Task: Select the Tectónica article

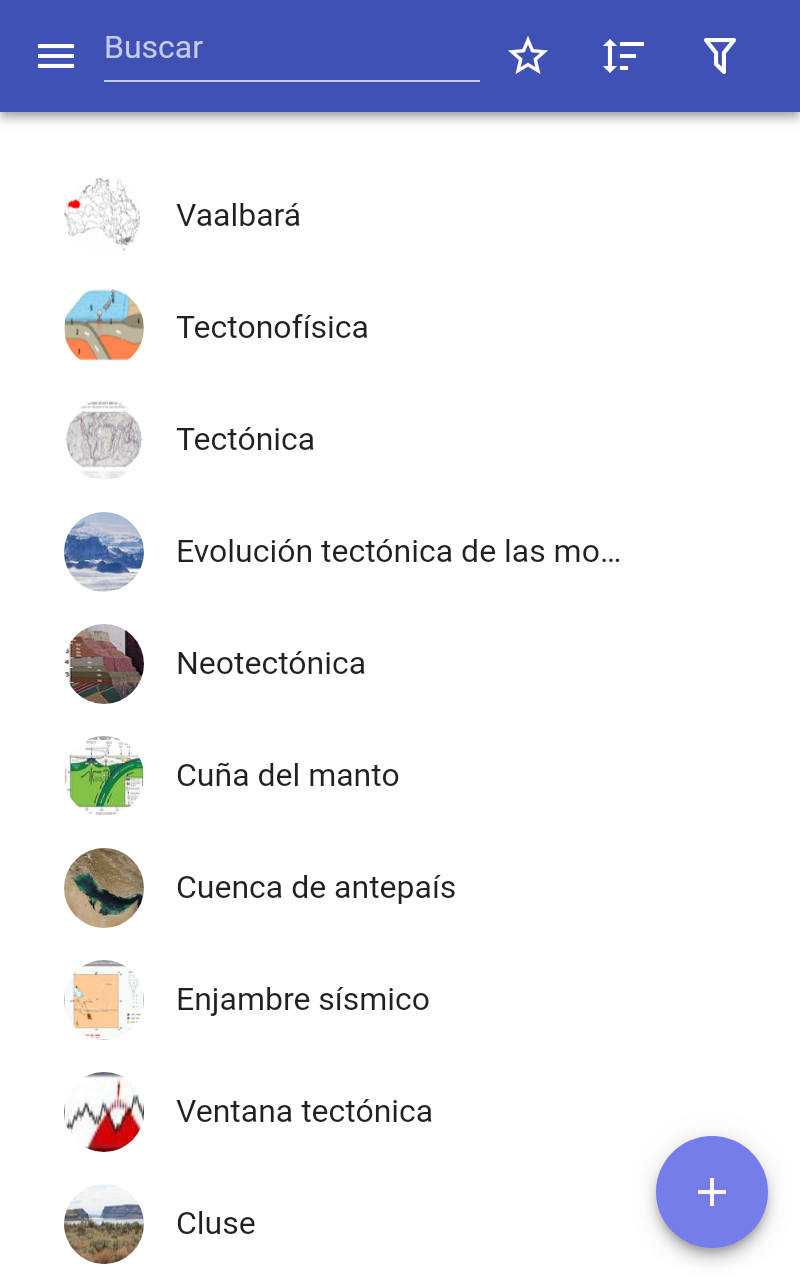Action: tap(400, 439)
